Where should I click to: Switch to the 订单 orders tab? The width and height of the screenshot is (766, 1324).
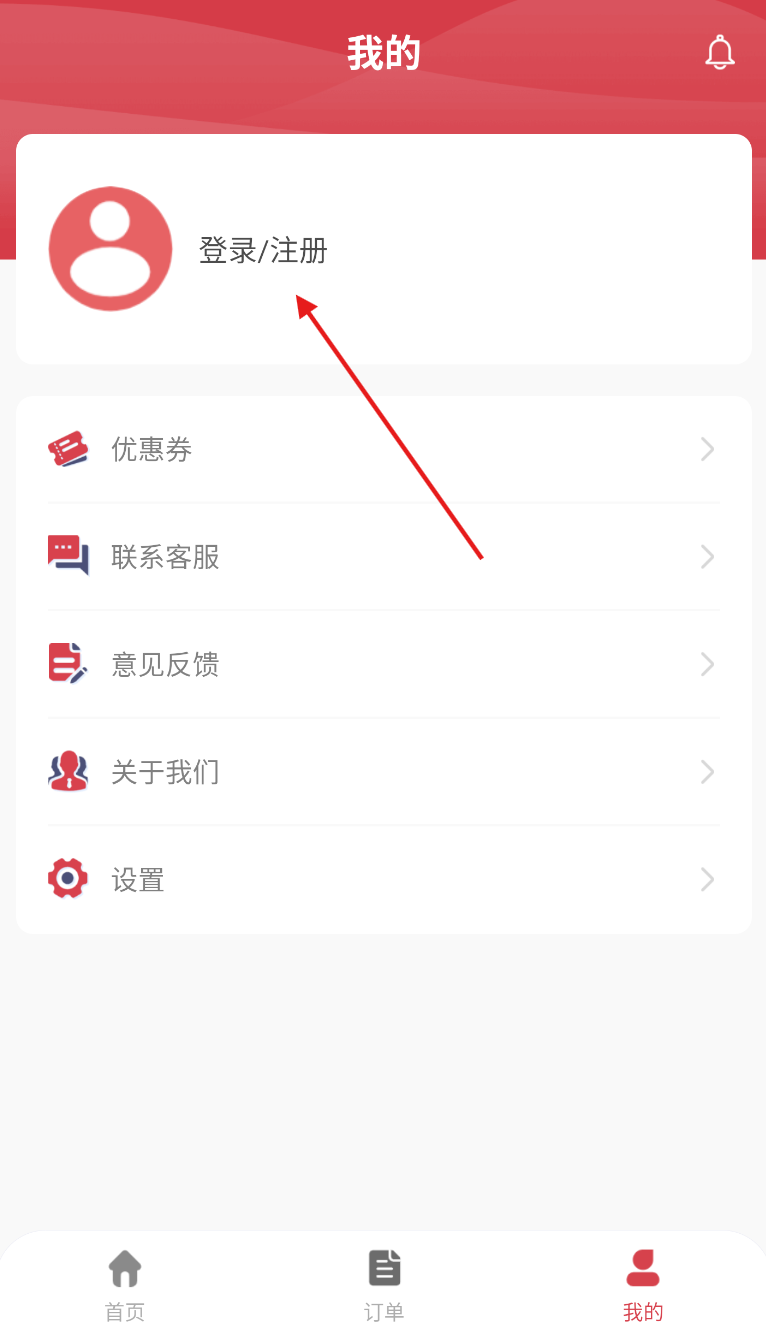click(x=384, y=1285)
